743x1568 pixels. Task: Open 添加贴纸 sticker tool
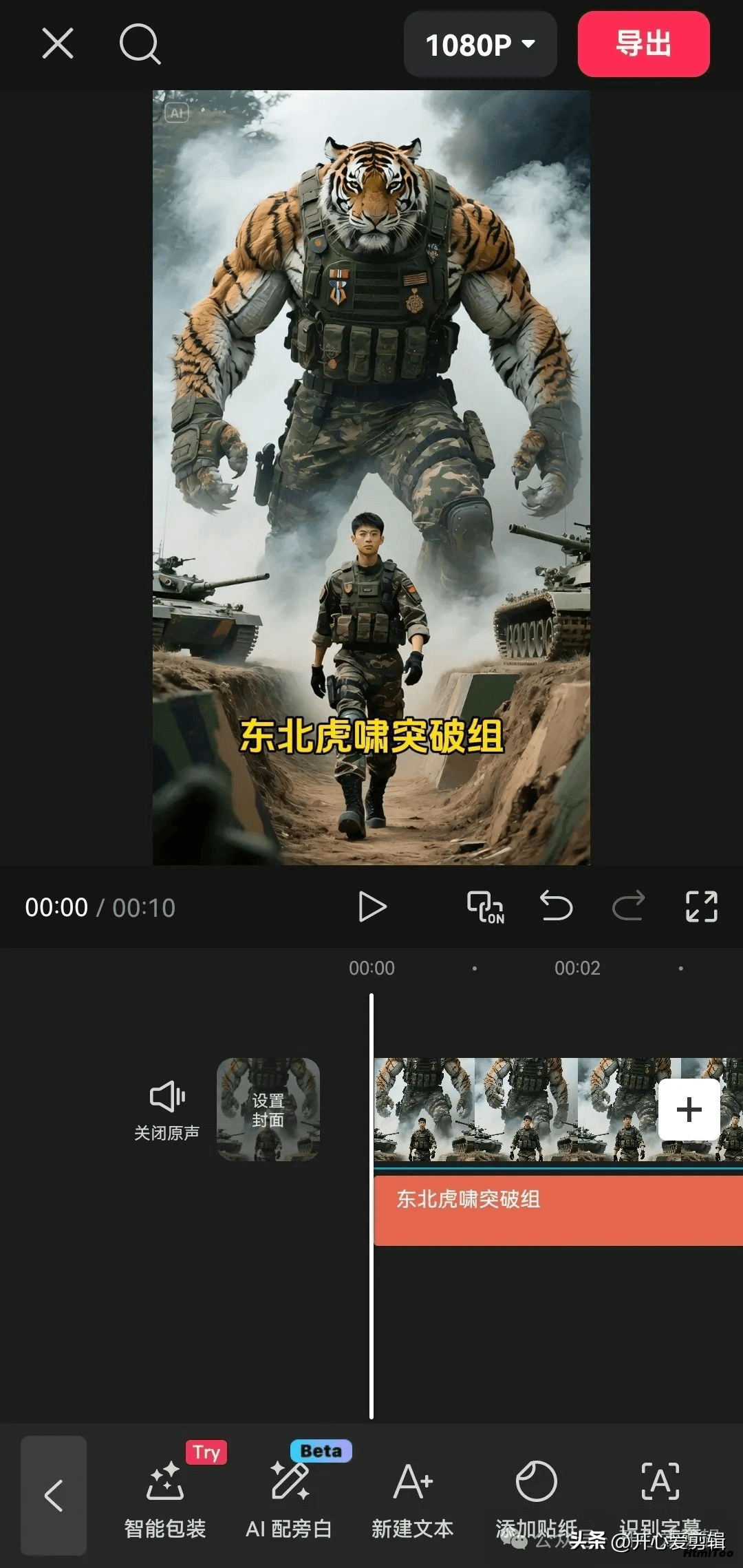pos(537,1501)
